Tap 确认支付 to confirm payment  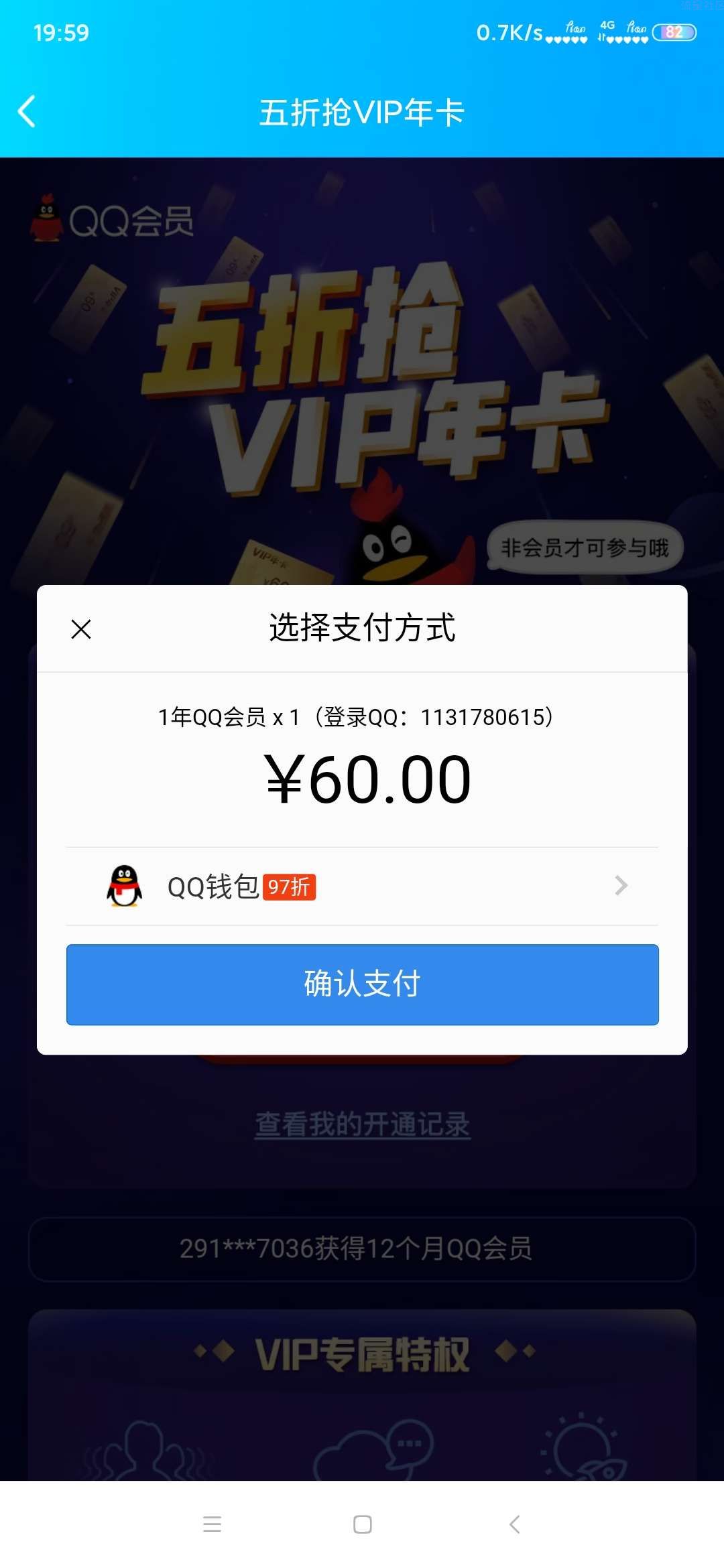click(362, 984)
